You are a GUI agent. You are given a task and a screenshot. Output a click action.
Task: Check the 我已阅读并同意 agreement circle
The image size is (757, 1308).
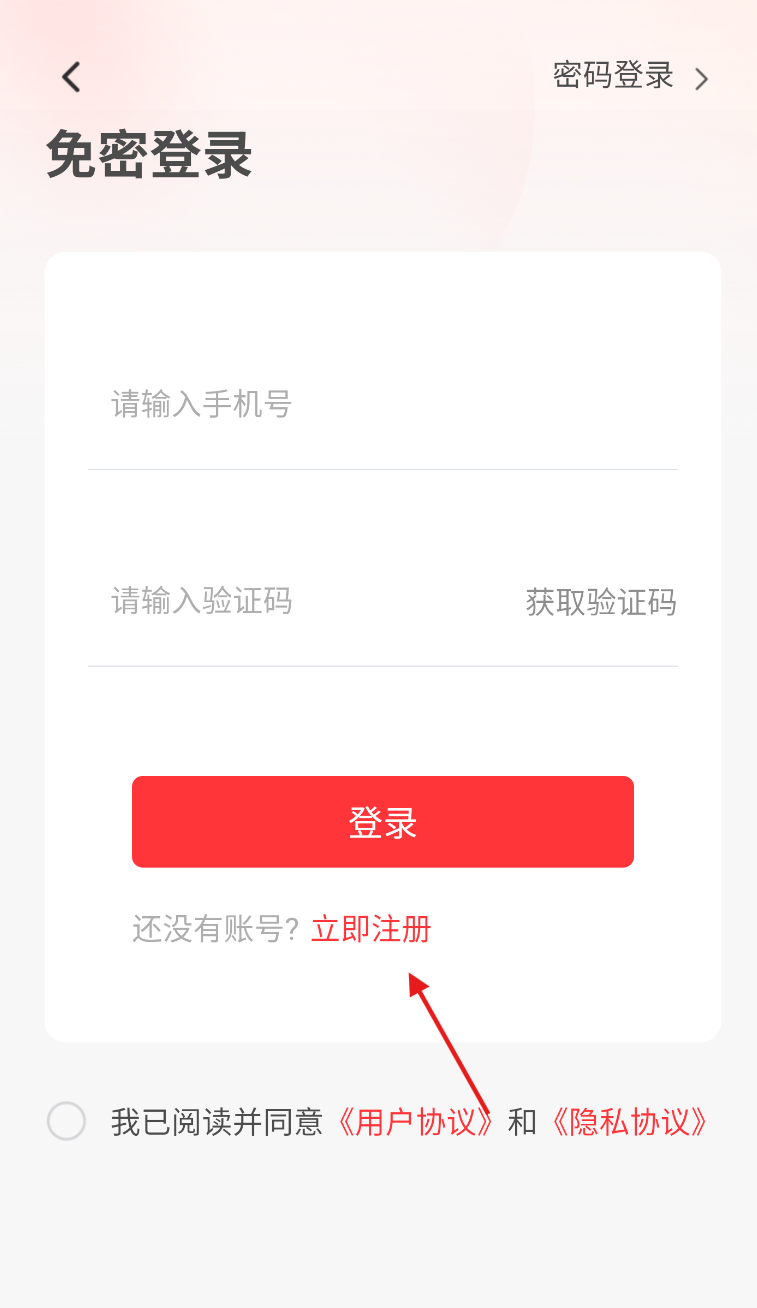[66, 1121]
